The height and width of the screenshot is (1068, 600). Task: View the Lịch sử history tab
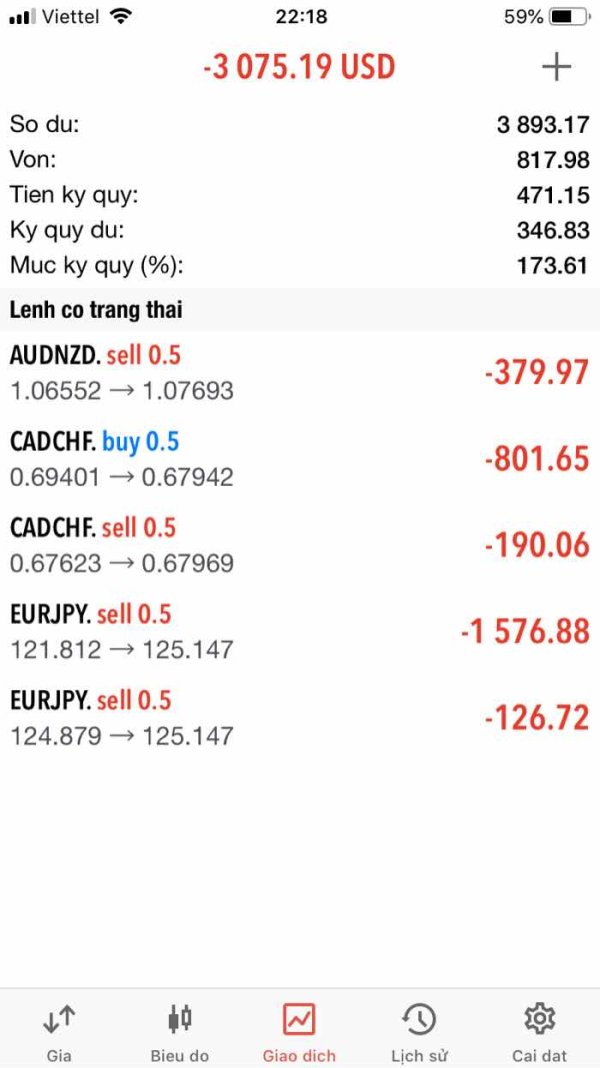[419, 1031]
